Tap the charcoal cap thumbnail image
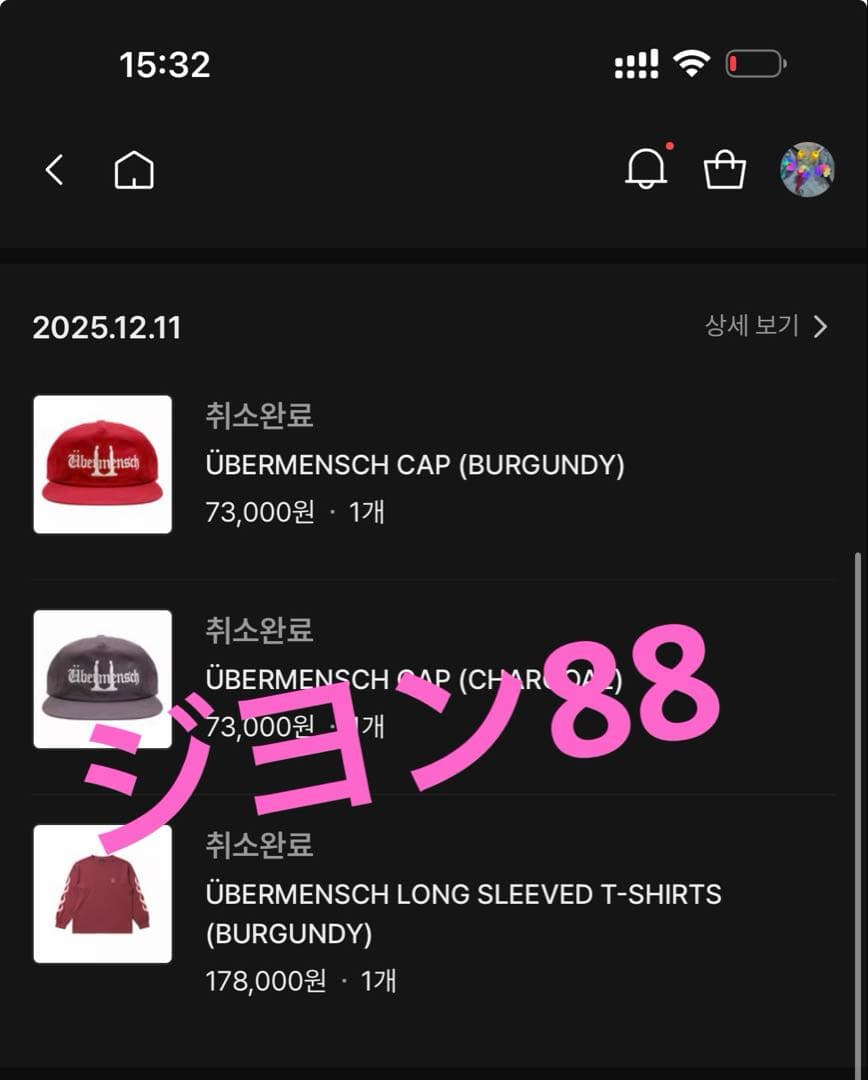Viewport: 868px width, 1080px height. [102, 680]
